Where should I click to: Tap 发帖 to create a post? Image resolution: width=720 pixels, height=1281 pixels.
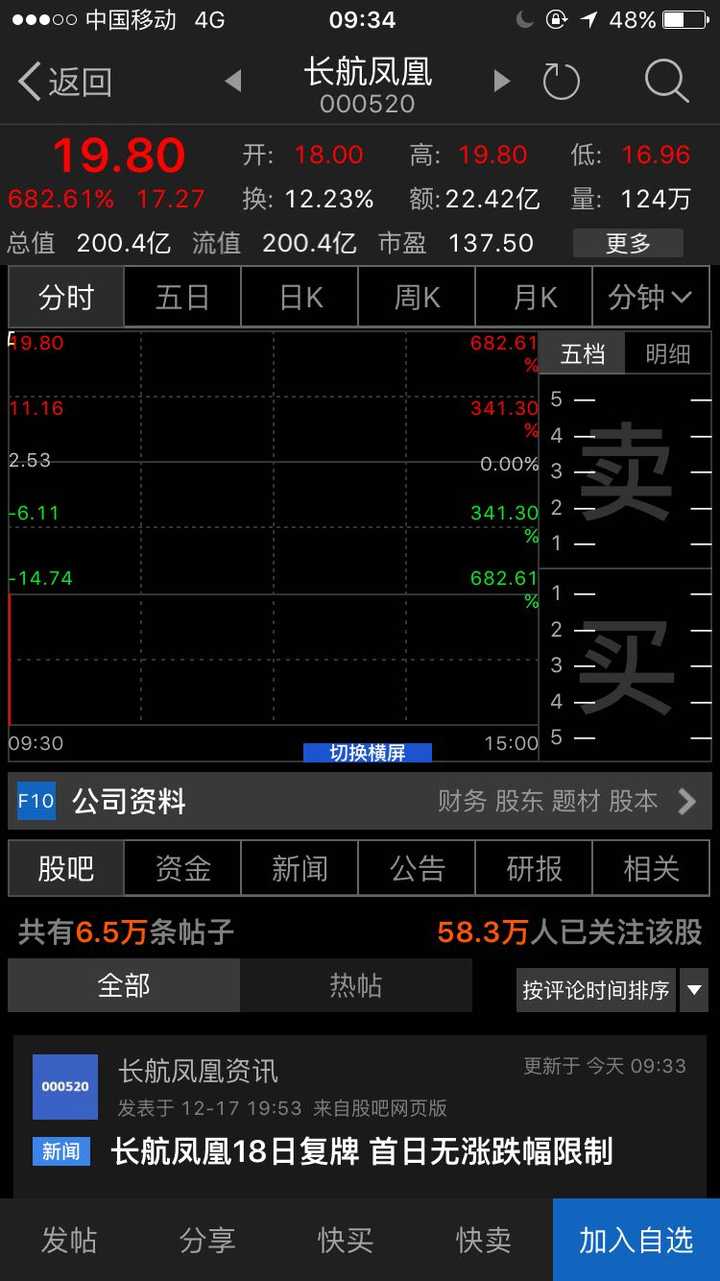pyautogui.click(x=69, y=1238)
